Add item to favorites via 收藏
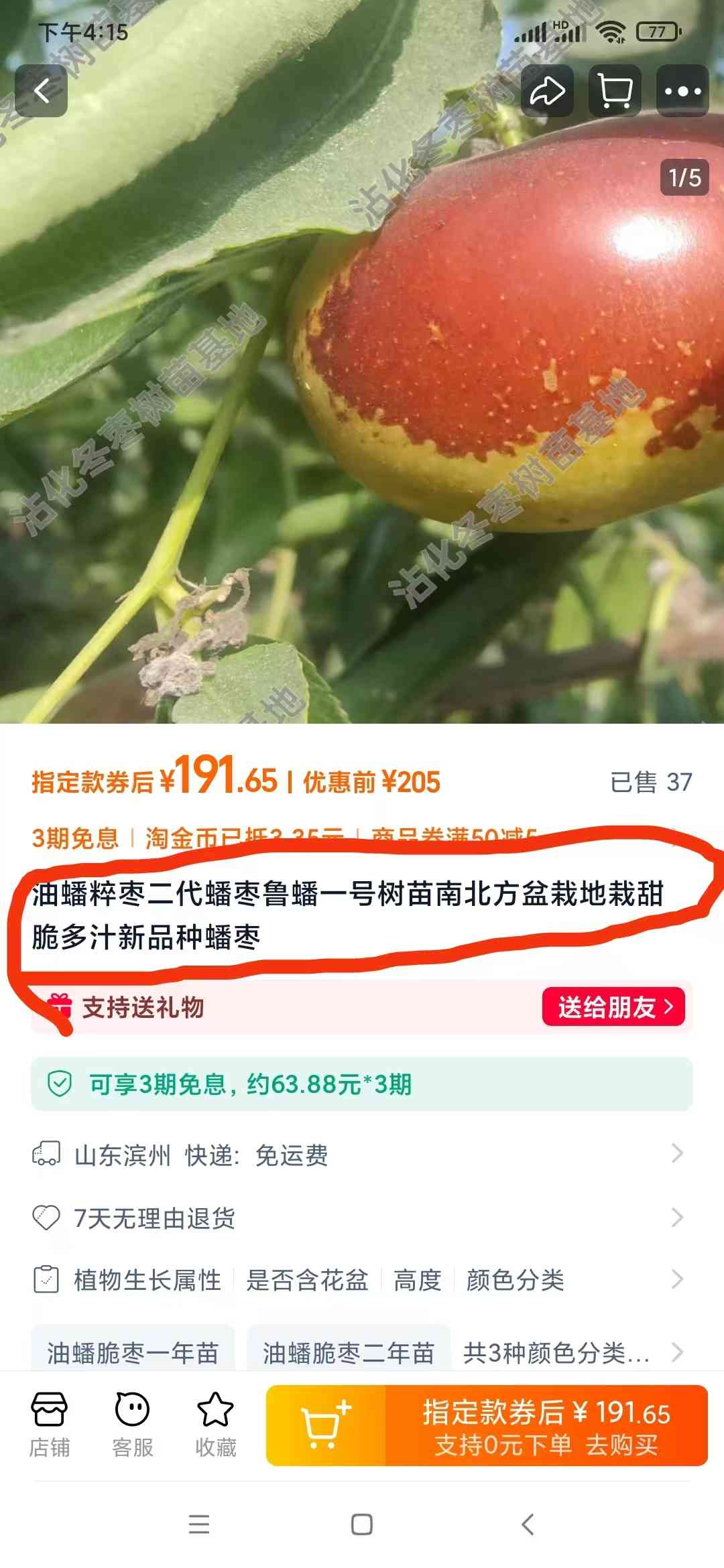 [x=215, y=1425]
